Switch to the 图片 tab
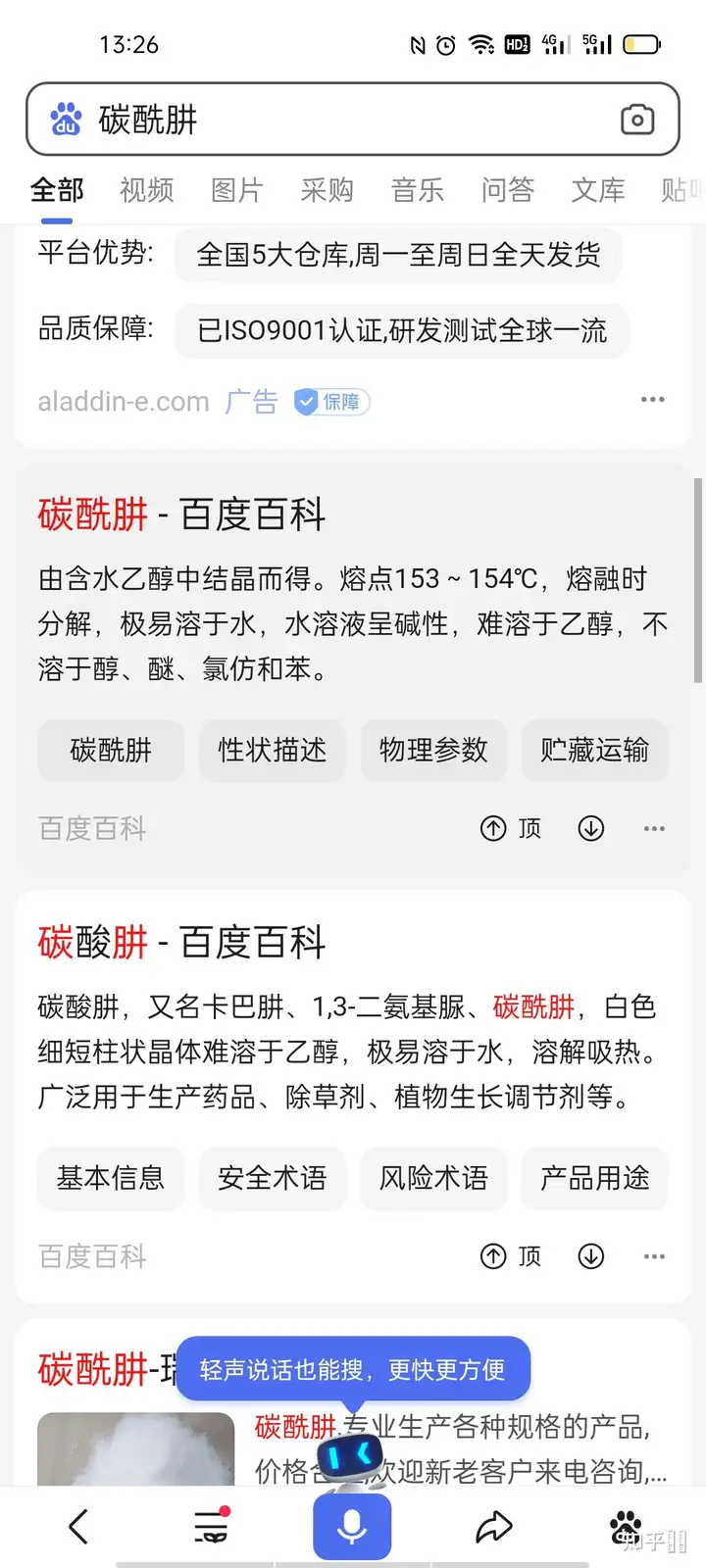The height and width of the screenshot is (1568, 706). [x=236, y=190]
